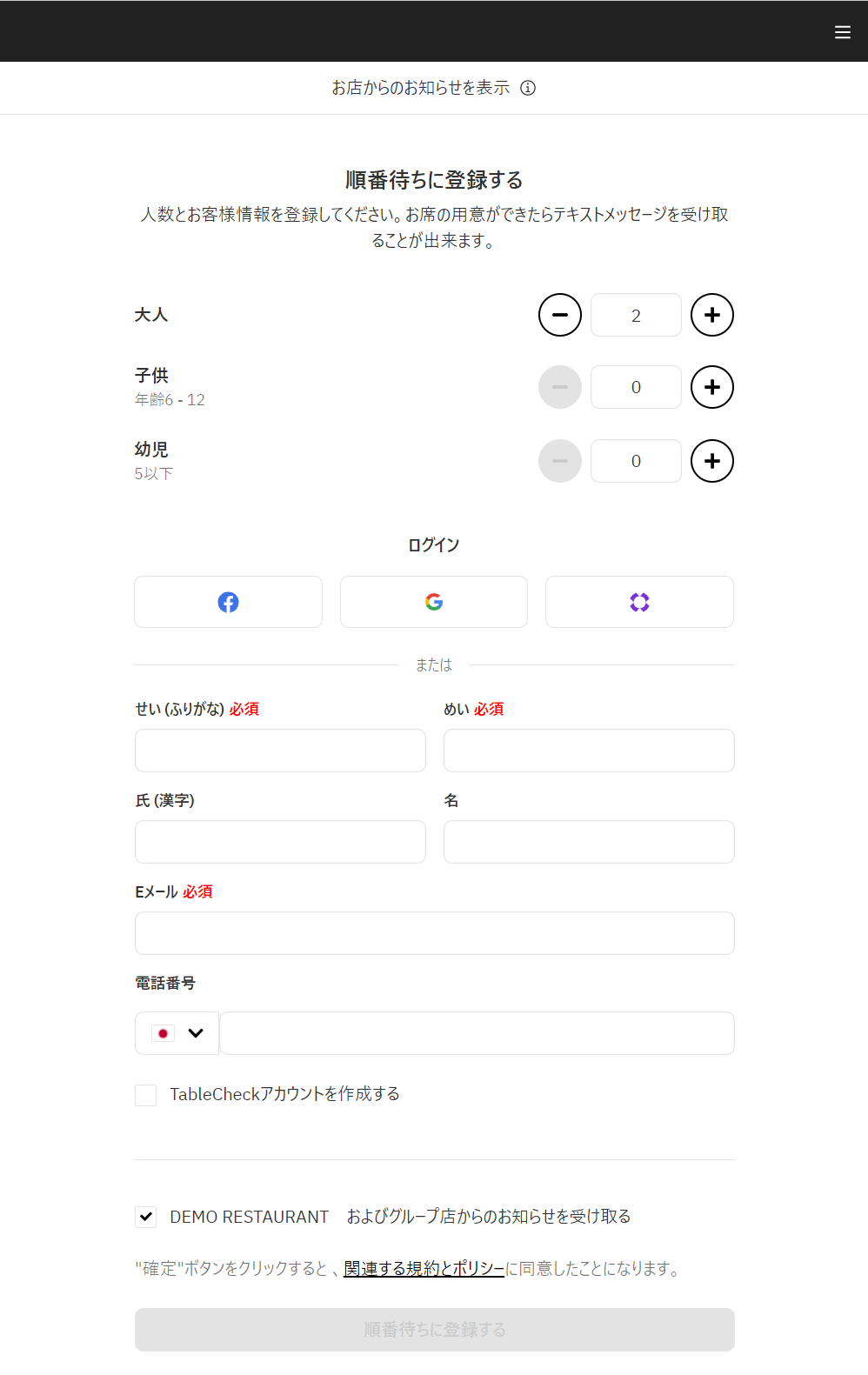Show the お店からのお知らせ notice
The height and width of the screenshot is (1375, 868).
(x=433, y=88)
